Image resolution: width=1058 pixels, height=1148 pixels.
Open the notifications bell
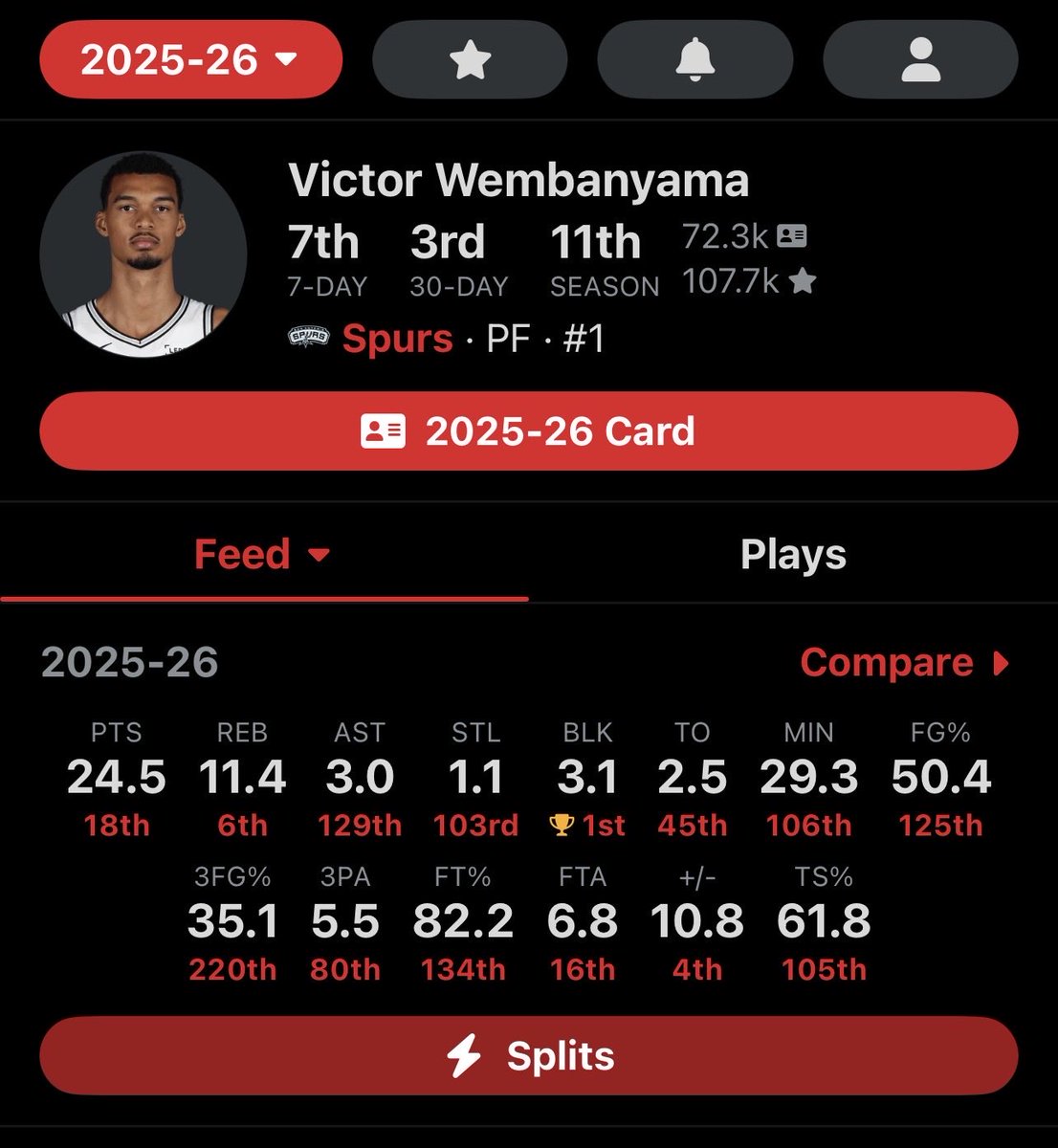pos(694,60)
